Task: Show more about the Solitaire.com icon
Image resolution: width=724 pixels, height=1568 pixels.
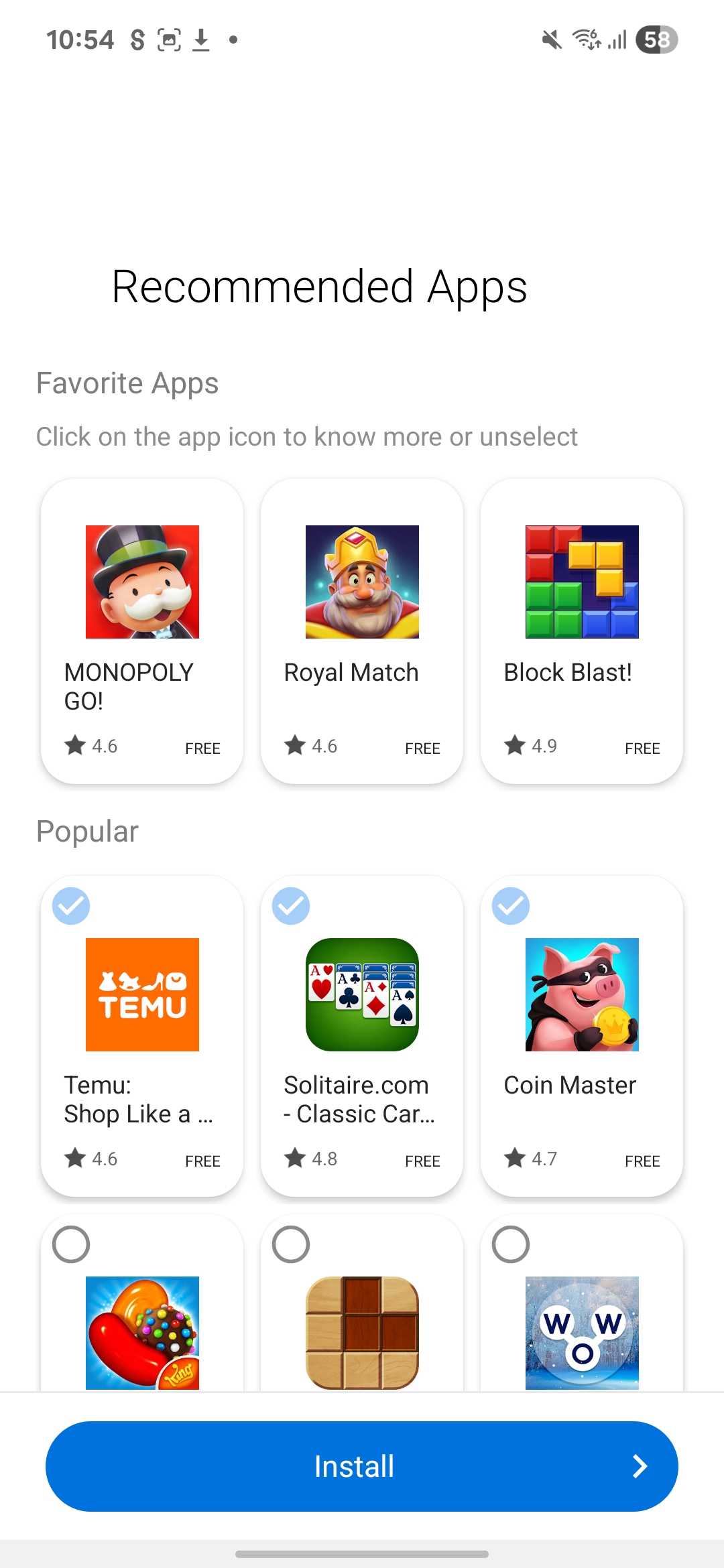Action: [362, 994]
